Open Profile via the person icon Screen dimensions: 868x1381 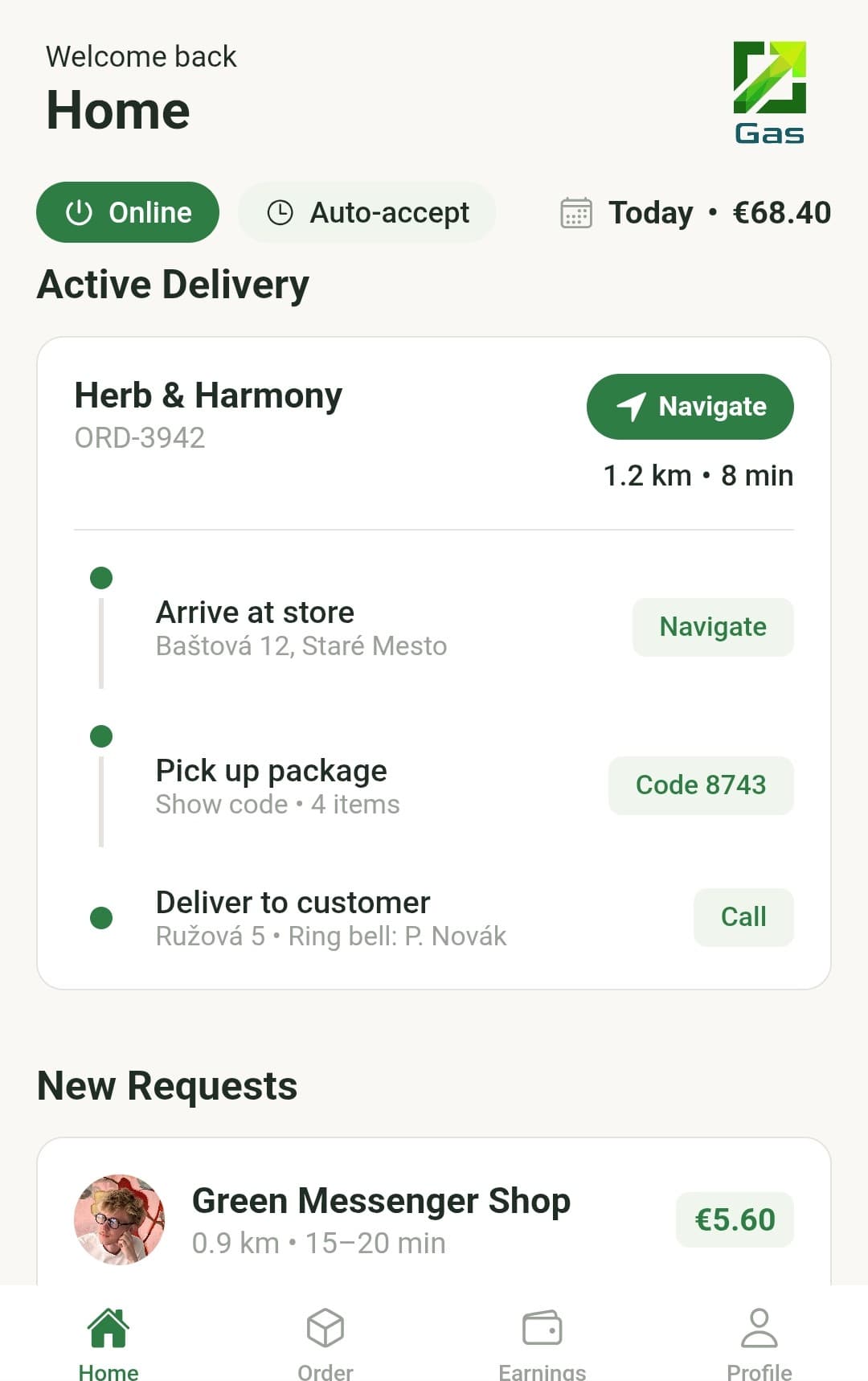(759, 1326)
